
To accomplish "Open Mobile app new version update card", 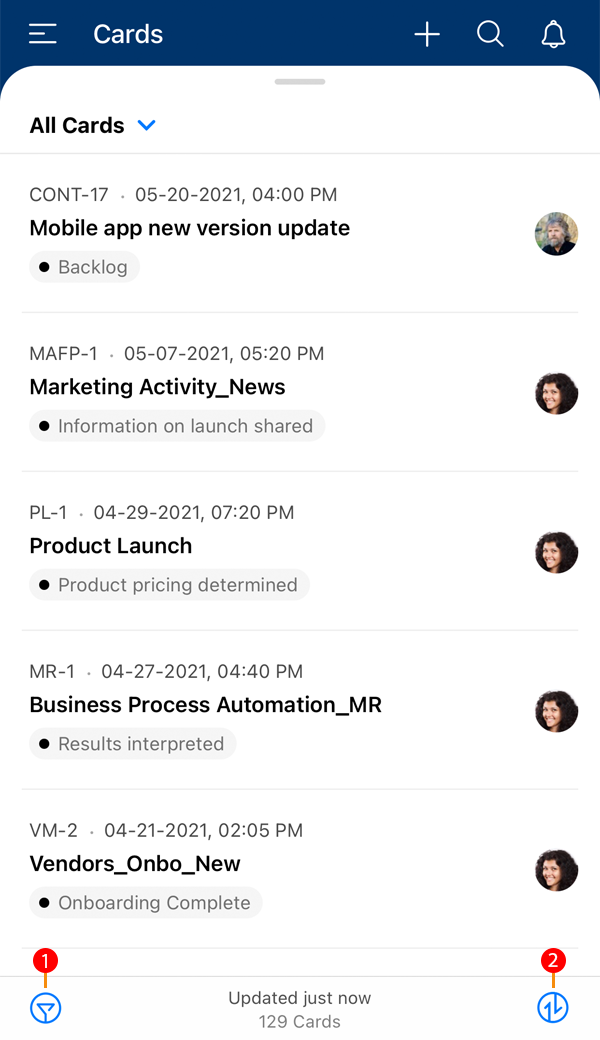I will (x=190, y=228).
